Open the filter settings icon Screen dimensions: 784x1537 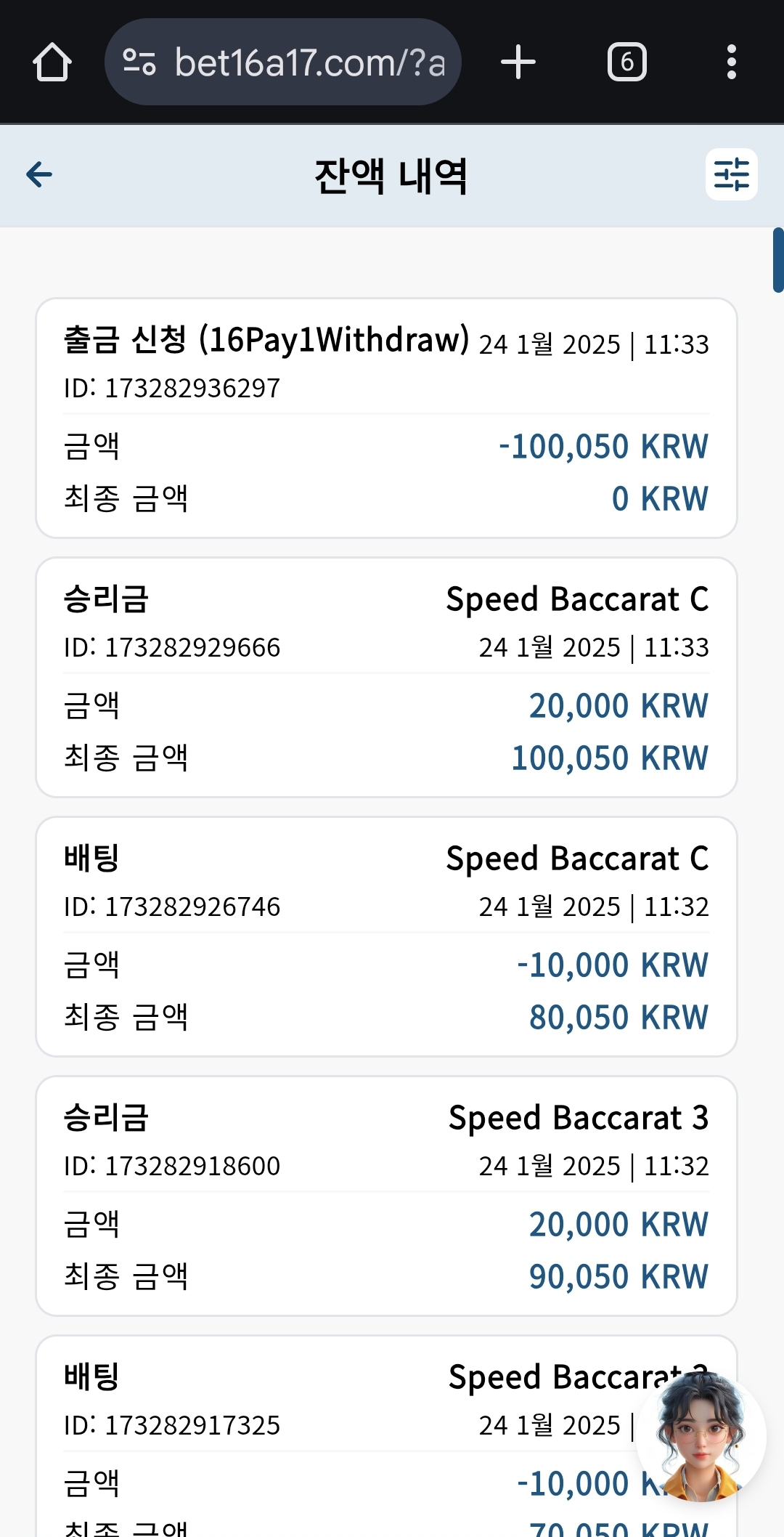click(732, 174)
